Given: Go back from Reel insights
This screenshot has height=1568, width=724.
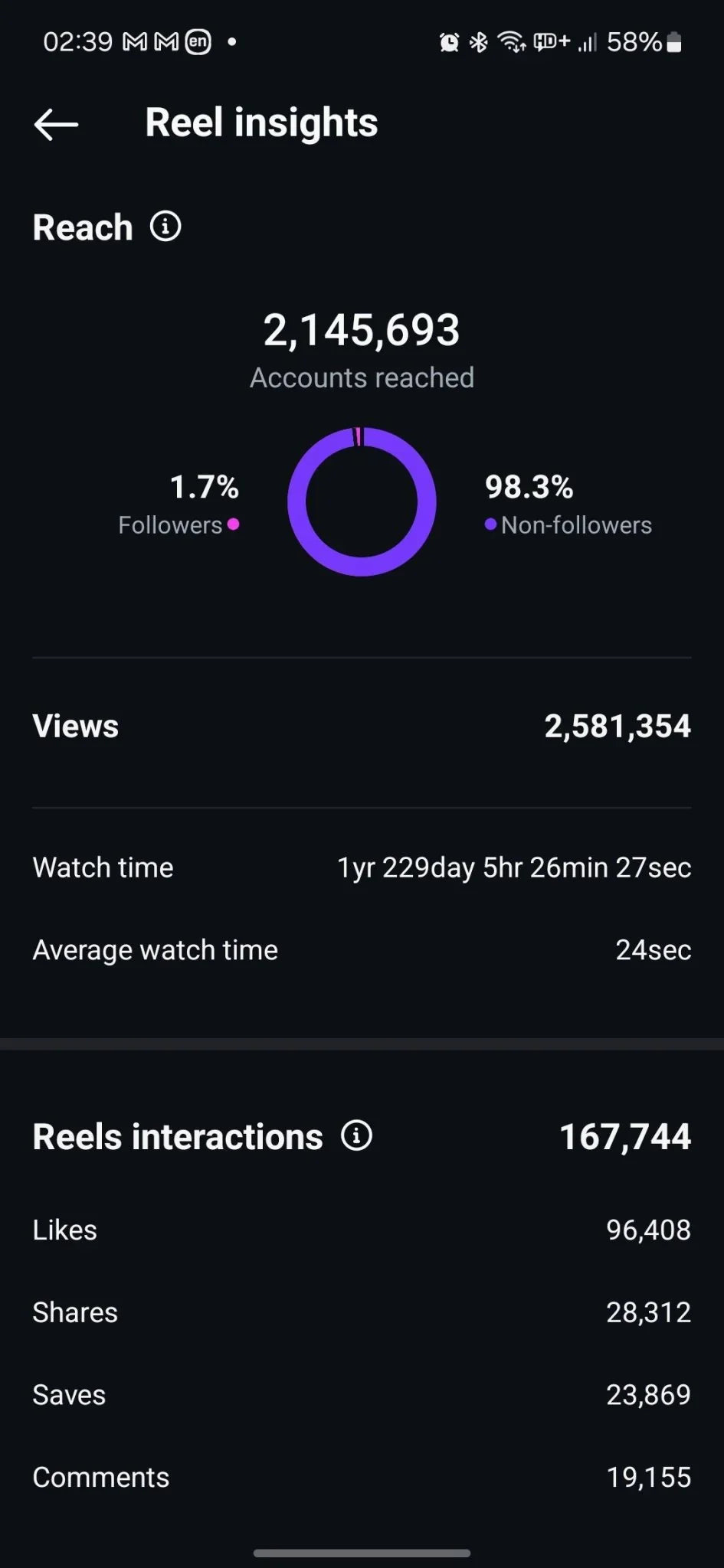Looking at the screenshot, I should point(56,124).
